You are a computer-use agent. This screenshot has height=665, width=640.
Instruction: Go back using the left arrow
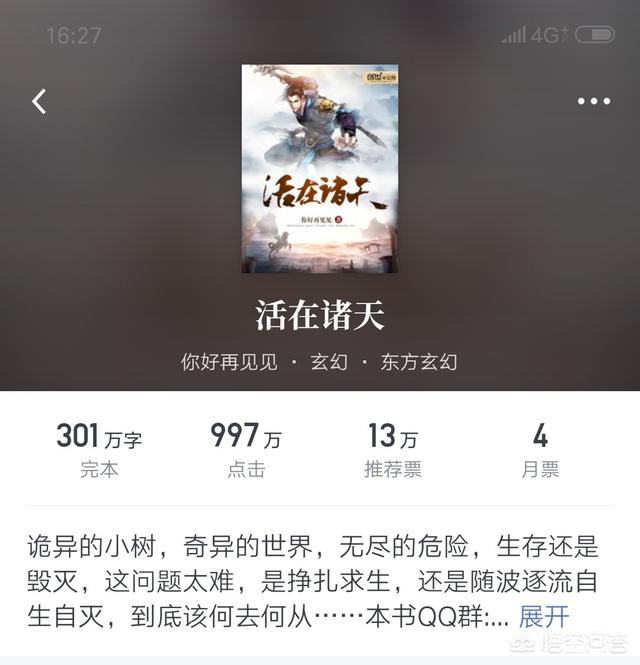click(39, 101)
